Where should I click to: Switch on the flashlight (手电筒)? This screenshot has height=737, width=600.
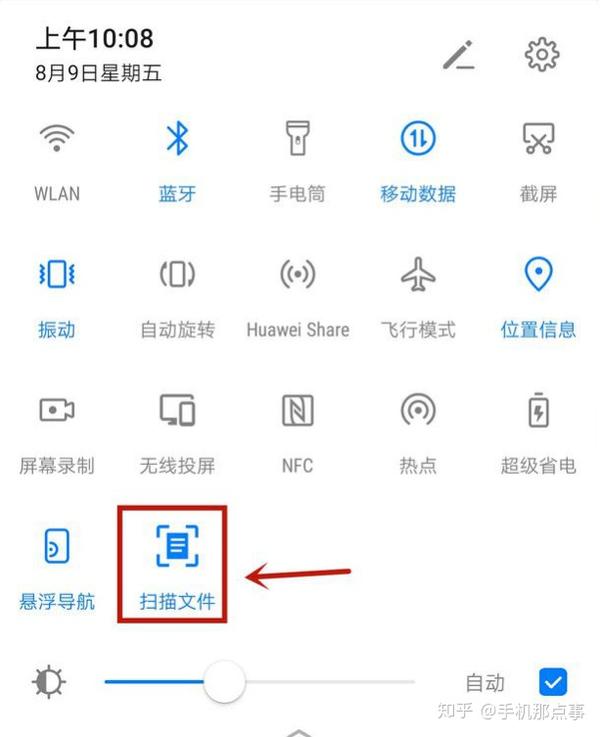297,140
